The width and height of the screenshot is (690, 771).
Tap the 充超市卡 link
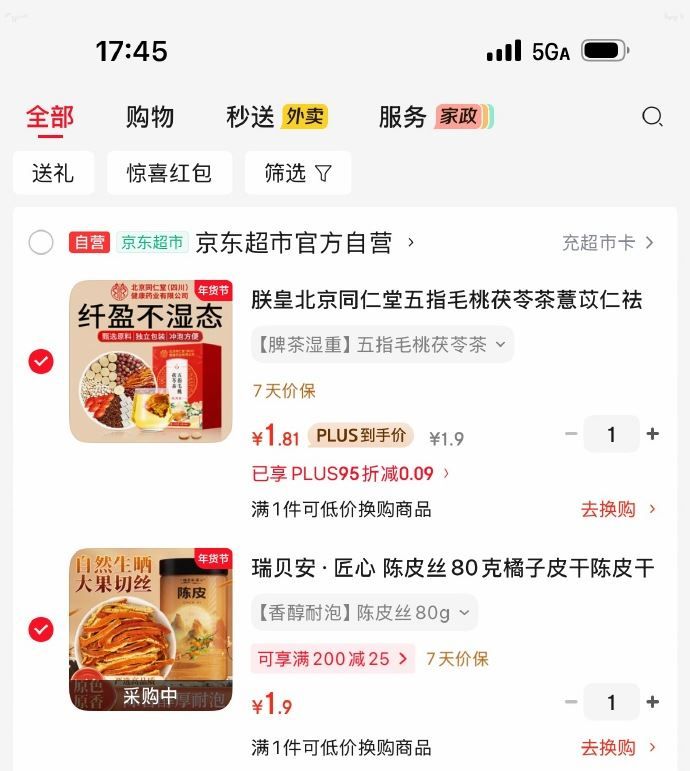click(607, 242)
